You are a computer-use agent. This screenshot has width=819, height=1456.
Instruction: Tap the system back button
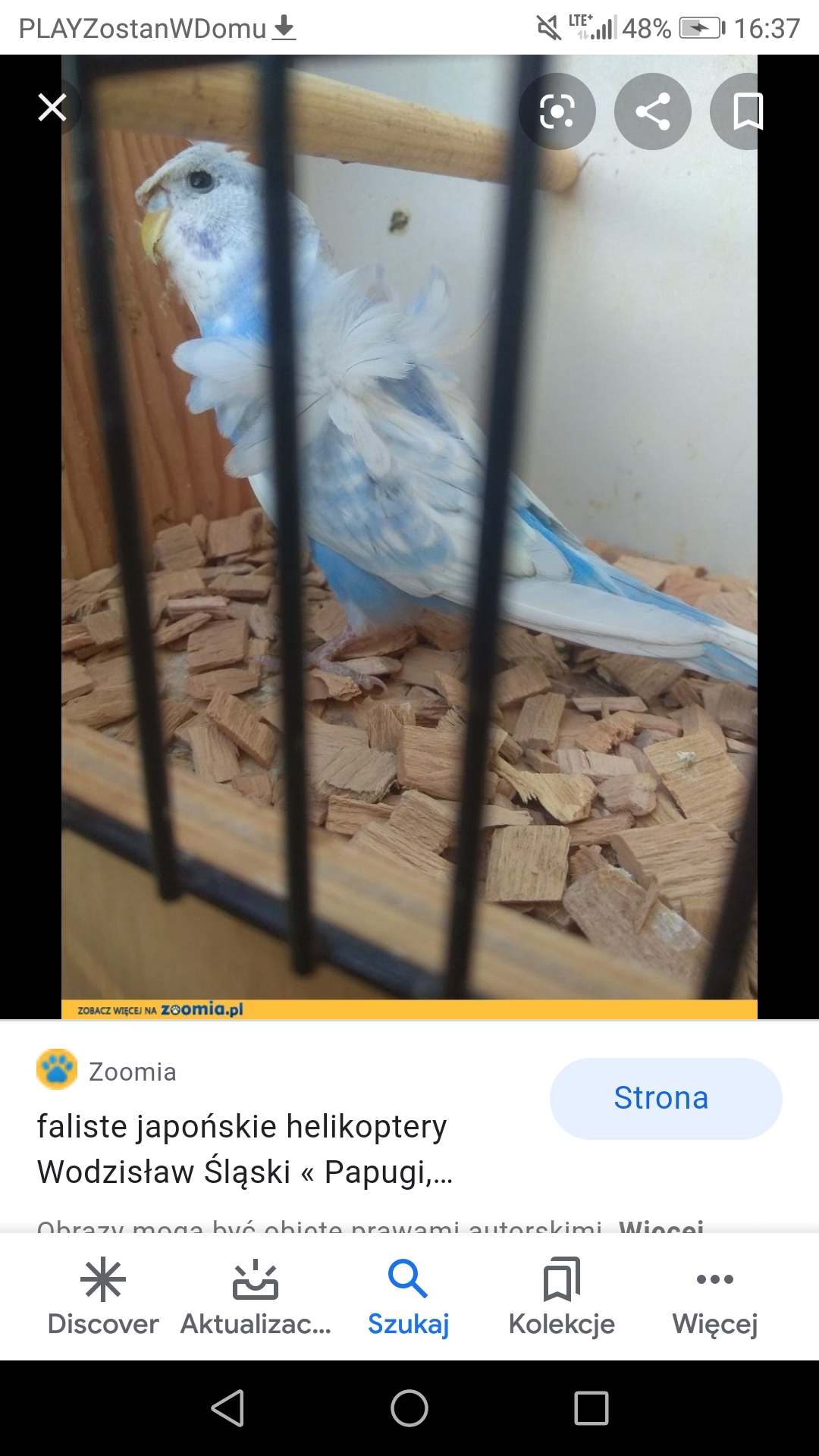(x=227, y=1408)
